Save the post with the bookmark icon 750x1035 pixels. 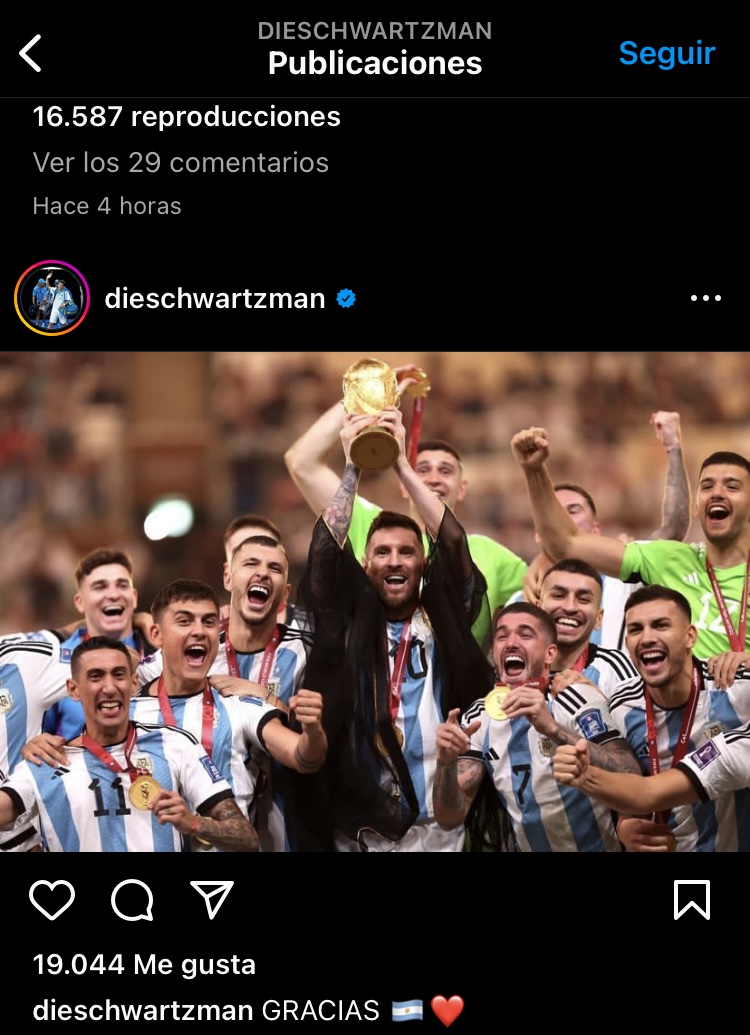click(x=692, y=900)
